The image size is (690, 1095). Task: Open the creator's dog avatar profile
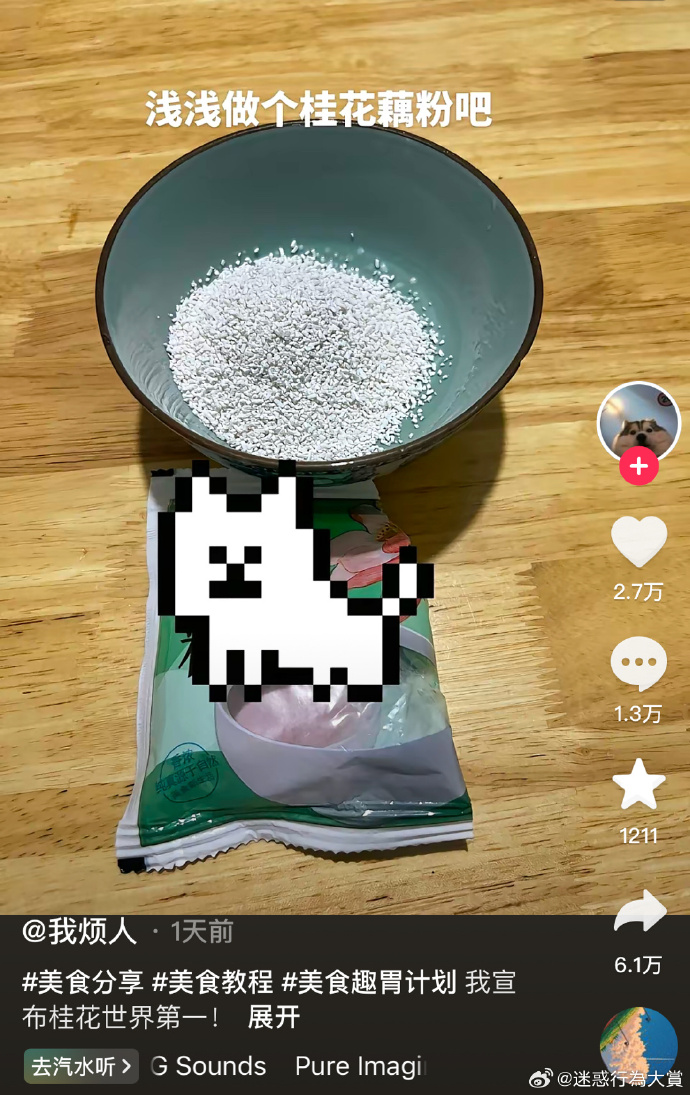click(x=638, y=420)
